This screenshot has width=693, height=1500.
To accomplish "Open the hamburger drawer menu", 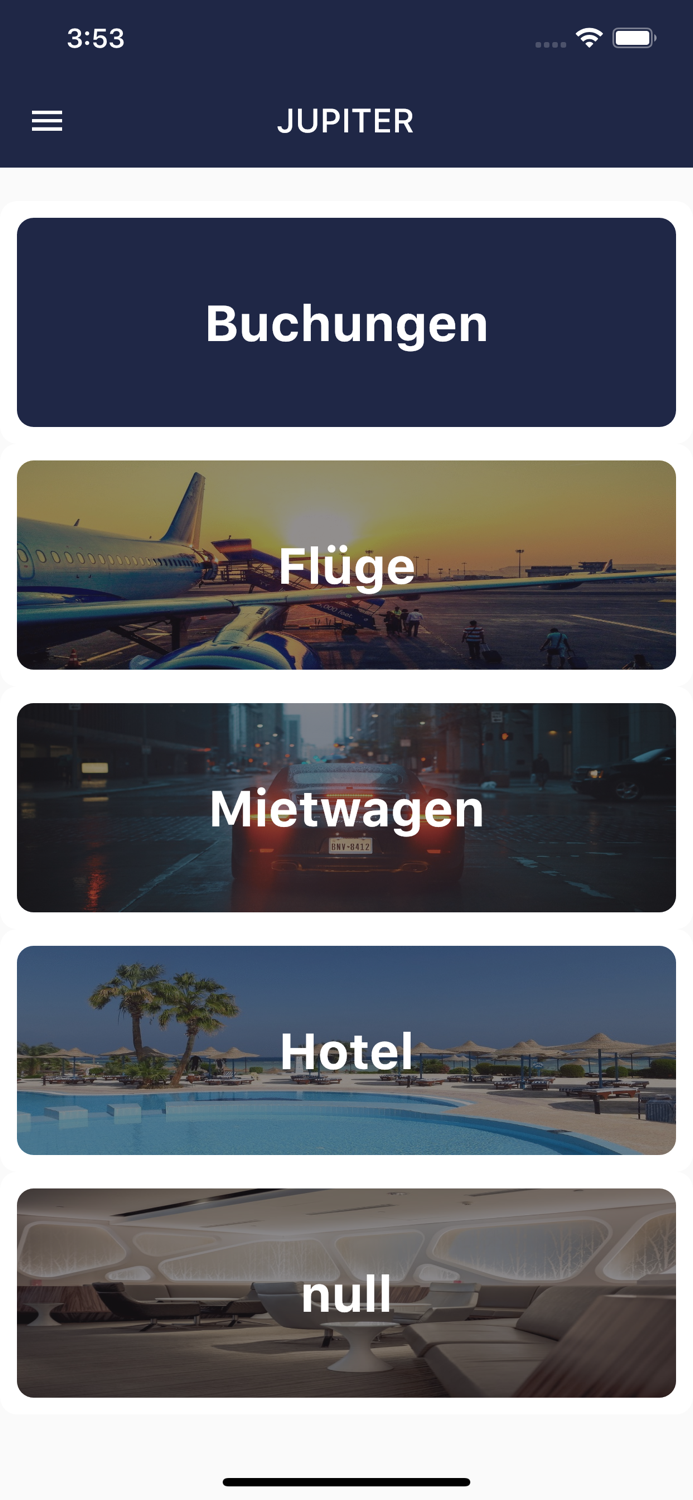I will click(x=47, y=121).
